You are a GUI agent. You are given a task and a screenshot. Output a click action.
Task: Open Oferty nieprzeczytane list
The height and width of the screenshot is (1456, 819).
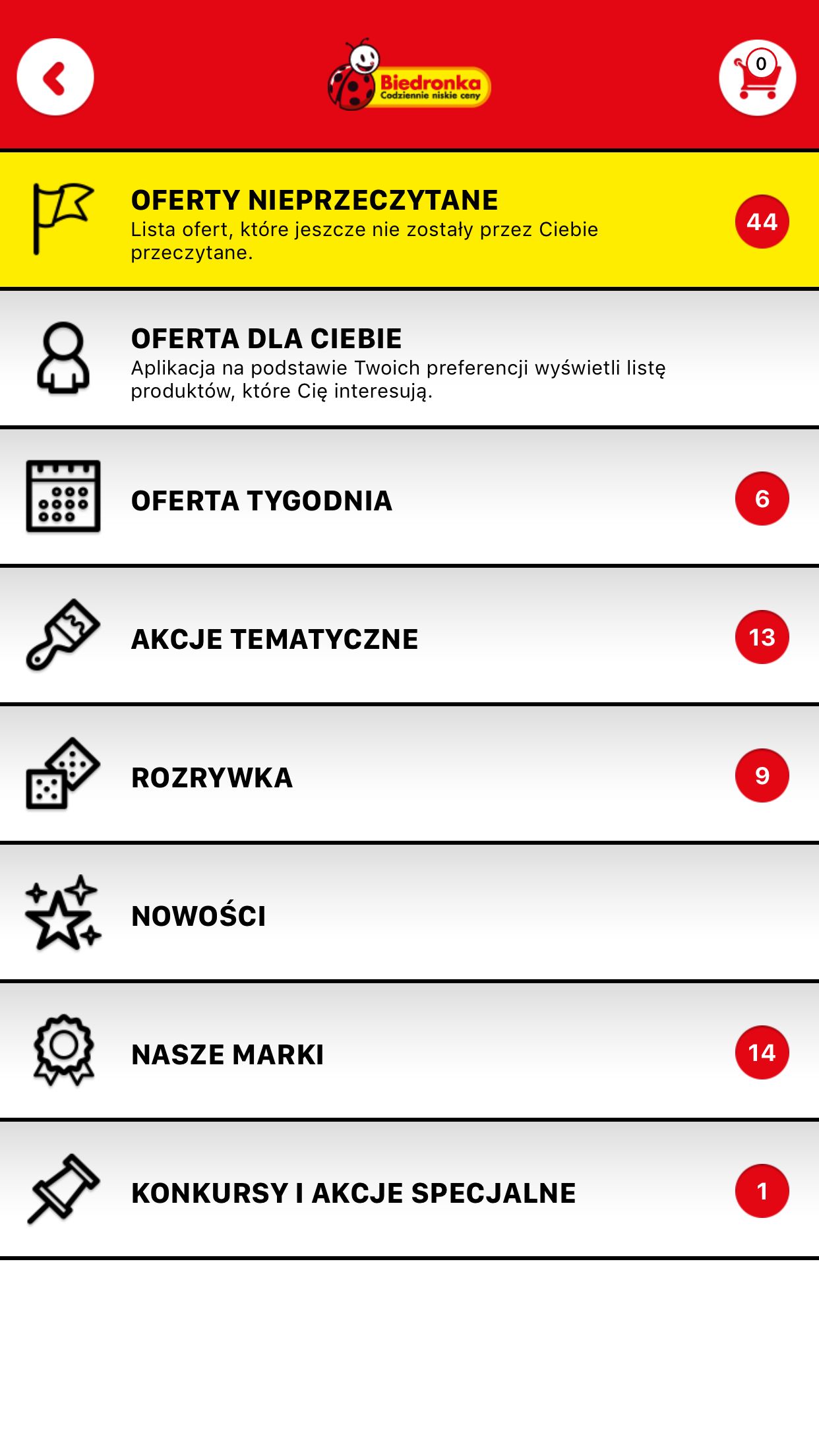tap(409, 220)
